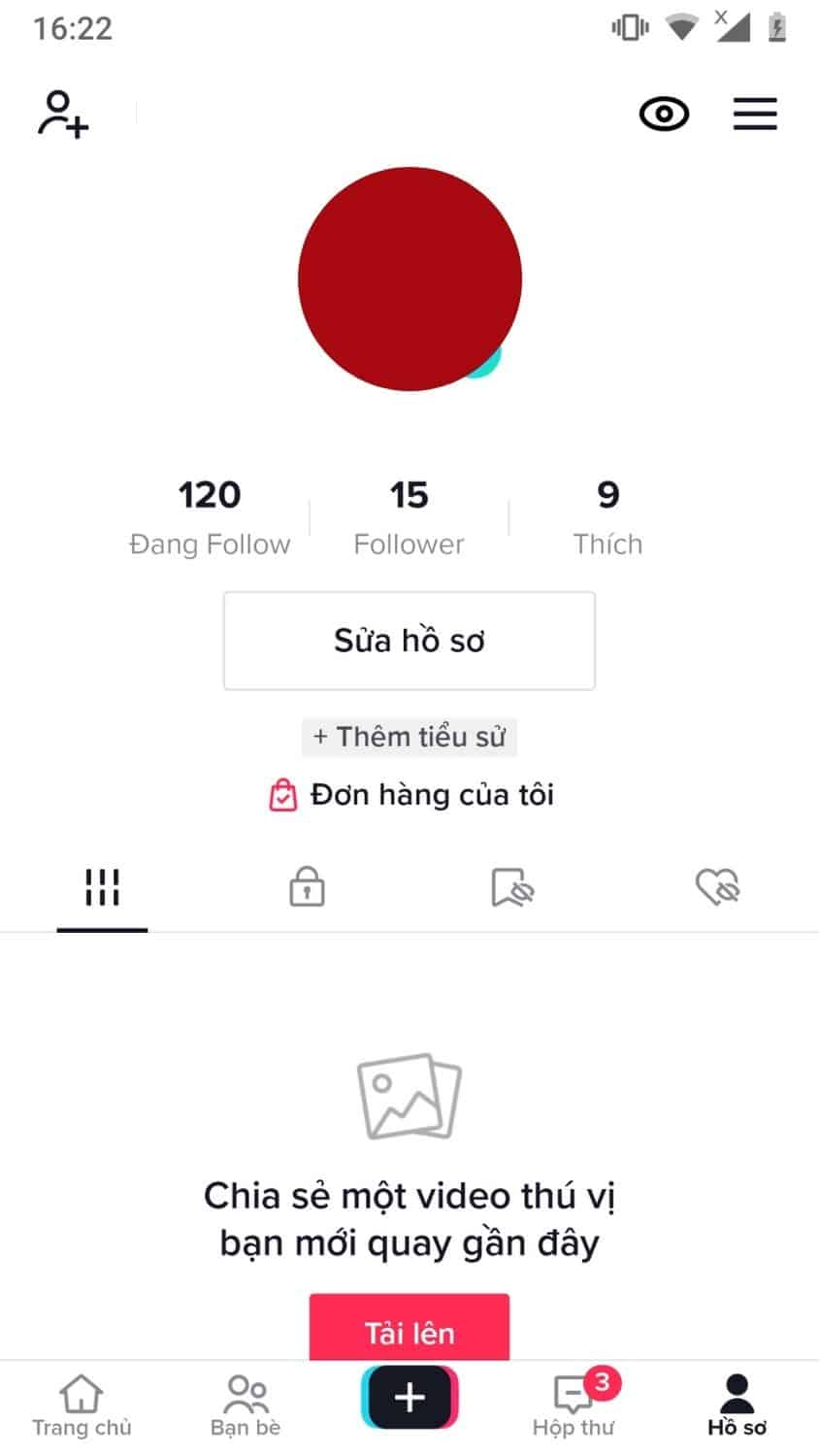Image resolution: width=820 pixels, height=1456 pixels.
Task: Switch to the private videos lock tab
Action: point(307,887)
